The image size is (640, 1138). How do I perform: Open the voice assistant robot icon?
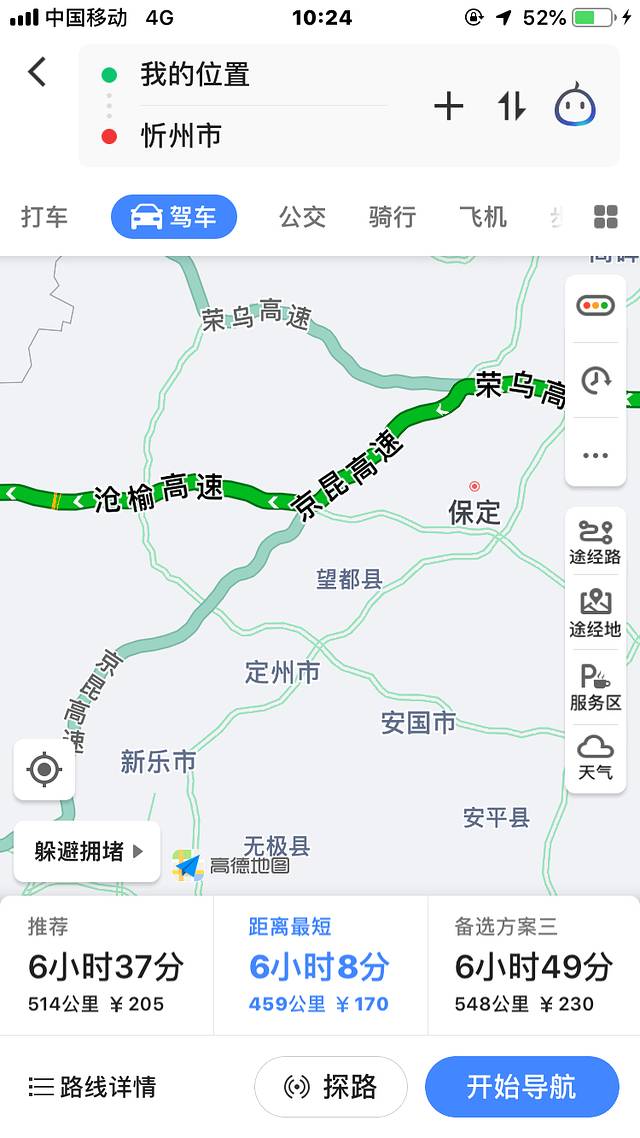pyautogui.click(x=575, y=106)
